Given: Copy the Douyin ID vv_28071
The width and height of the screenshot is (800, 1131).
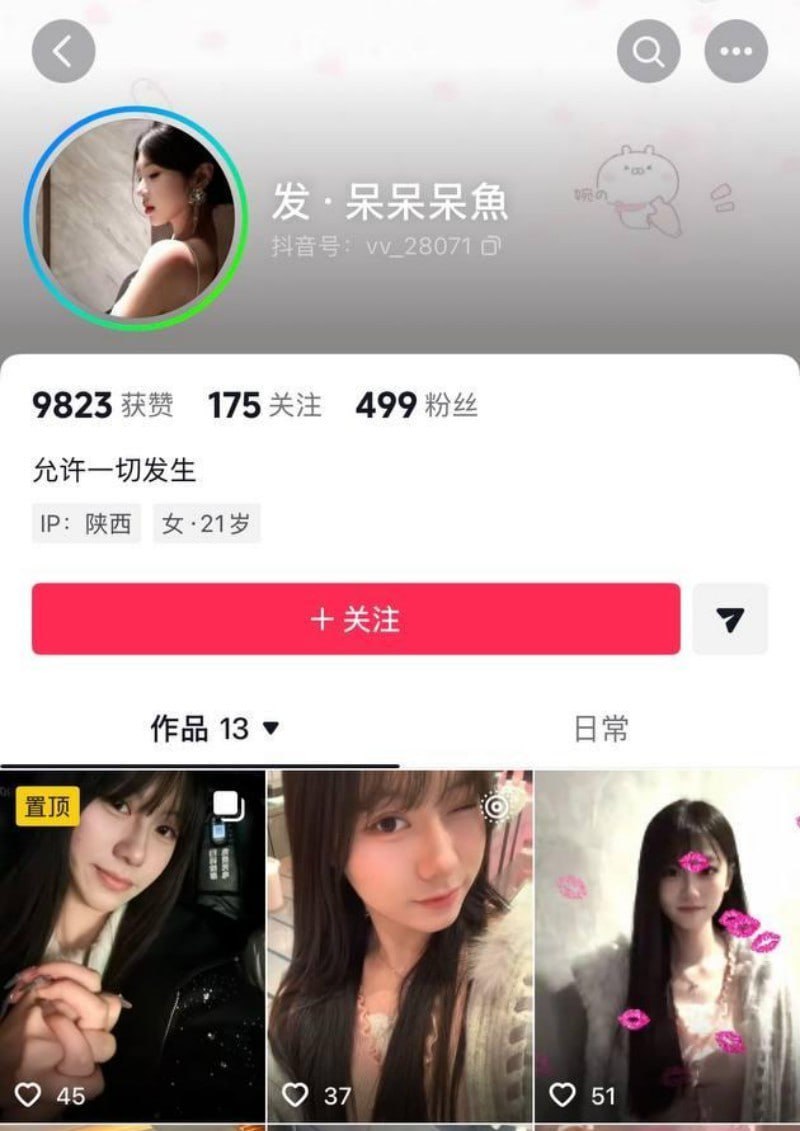Looking at the screenshot, I should [491, 246].
